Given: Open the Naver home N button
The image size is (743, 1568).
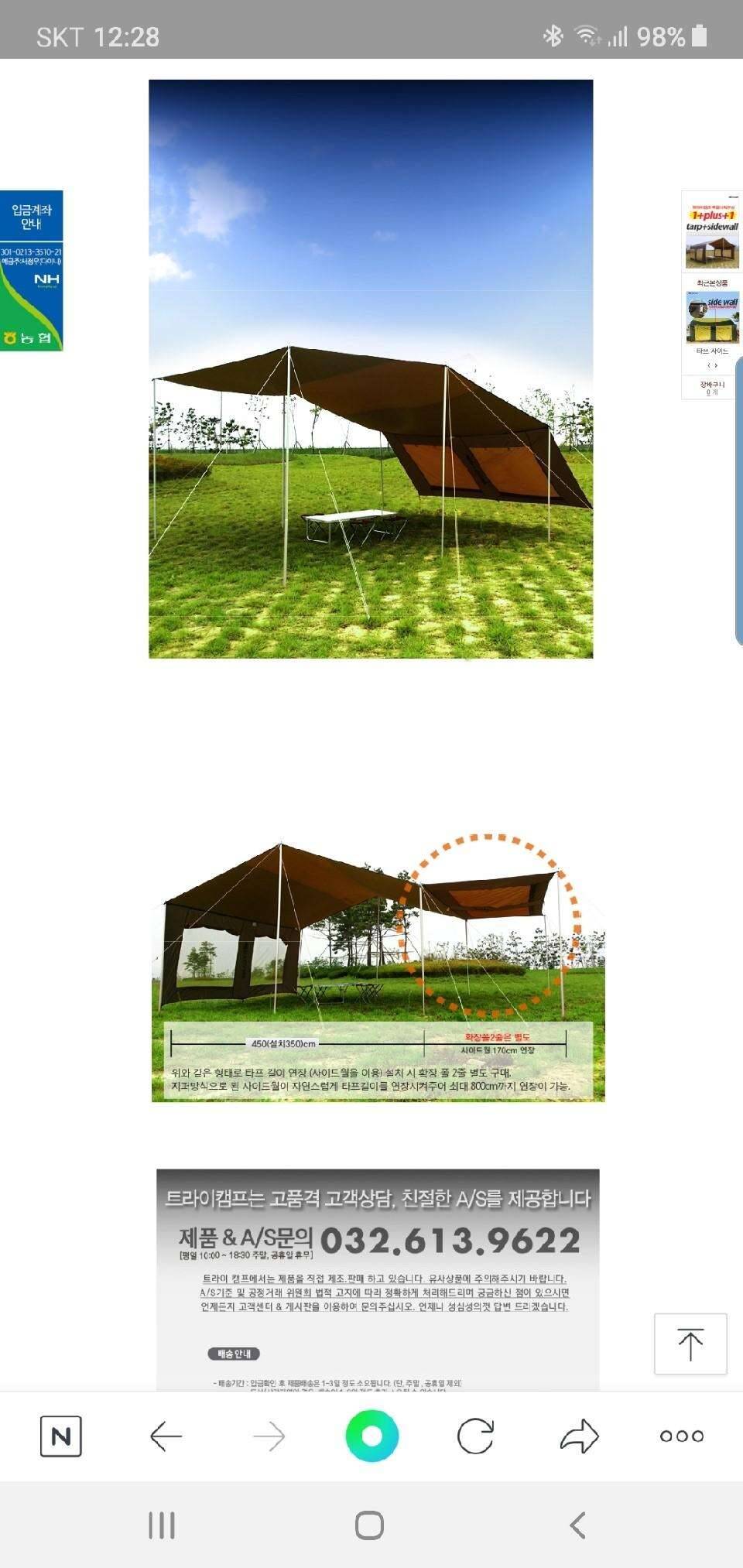Looking at the screenshot, I should point(60,1436).
